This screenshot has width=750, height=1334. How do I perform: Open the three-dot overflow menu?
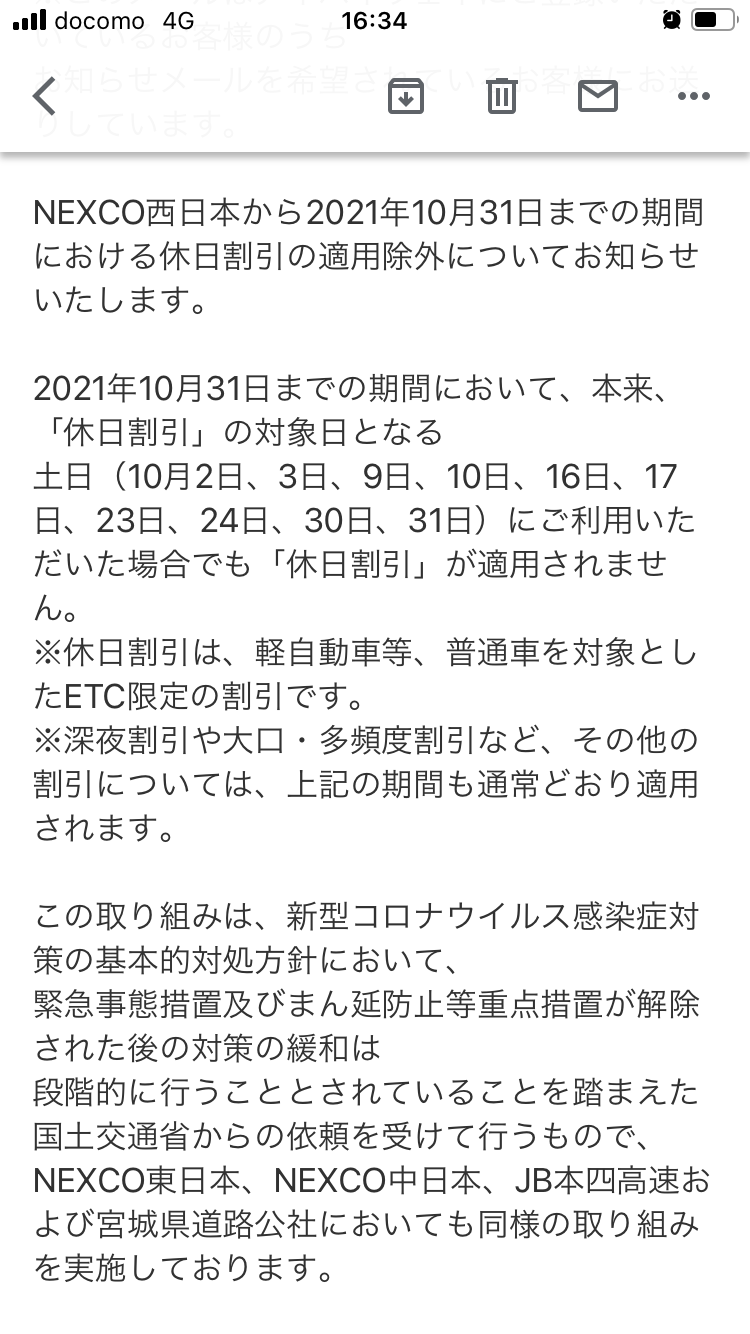(693, 97)
